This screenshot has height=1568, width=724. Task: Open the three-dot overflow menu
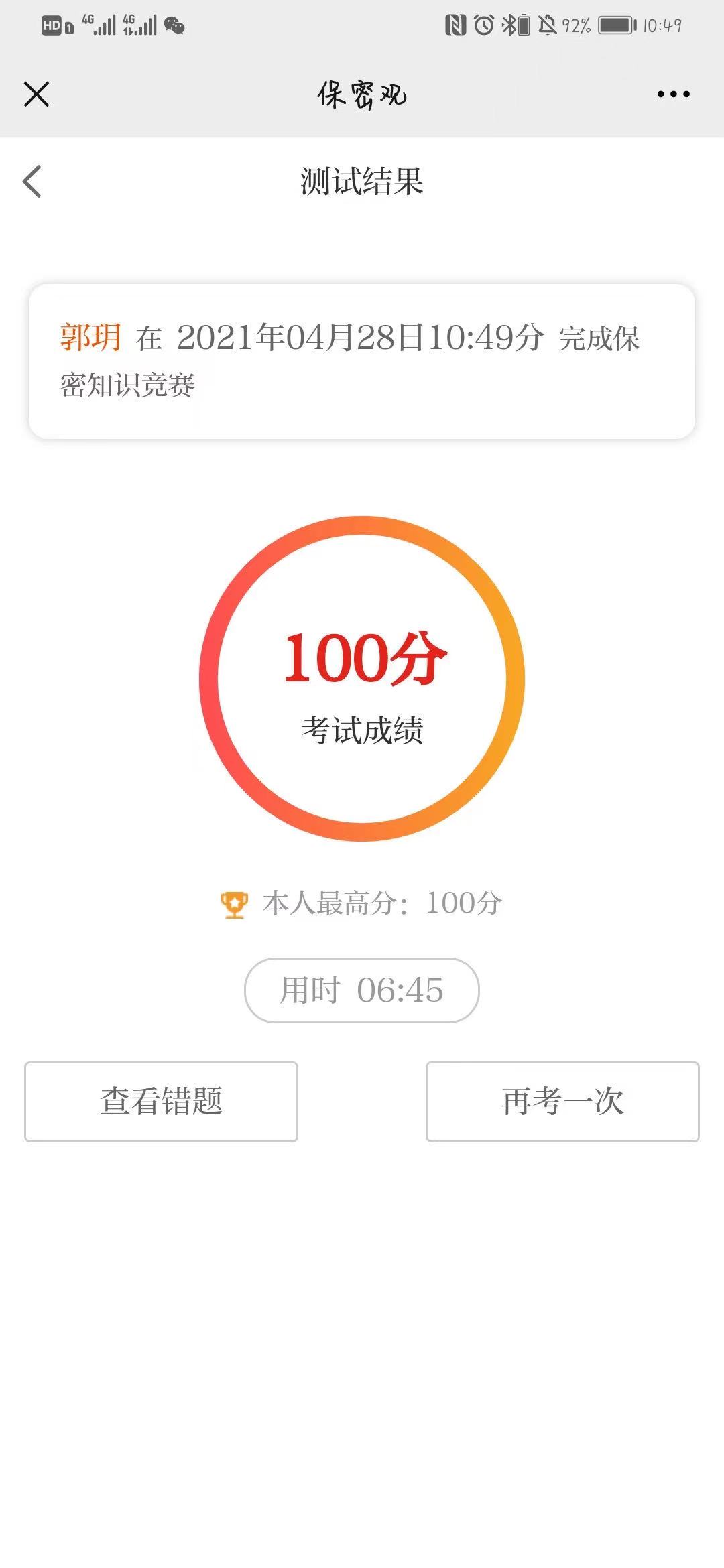point(673,94)
